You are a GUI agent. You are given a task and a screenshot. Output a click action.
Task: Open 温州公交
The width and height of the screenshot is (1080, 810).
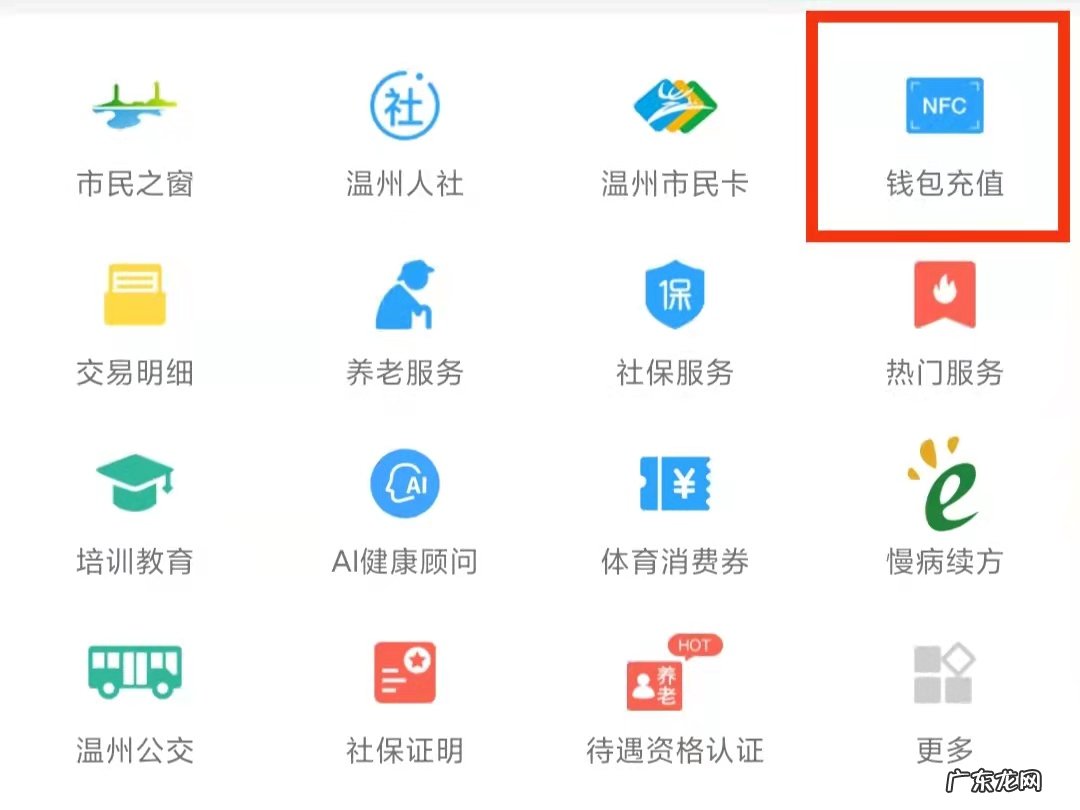tap(134, 672)
